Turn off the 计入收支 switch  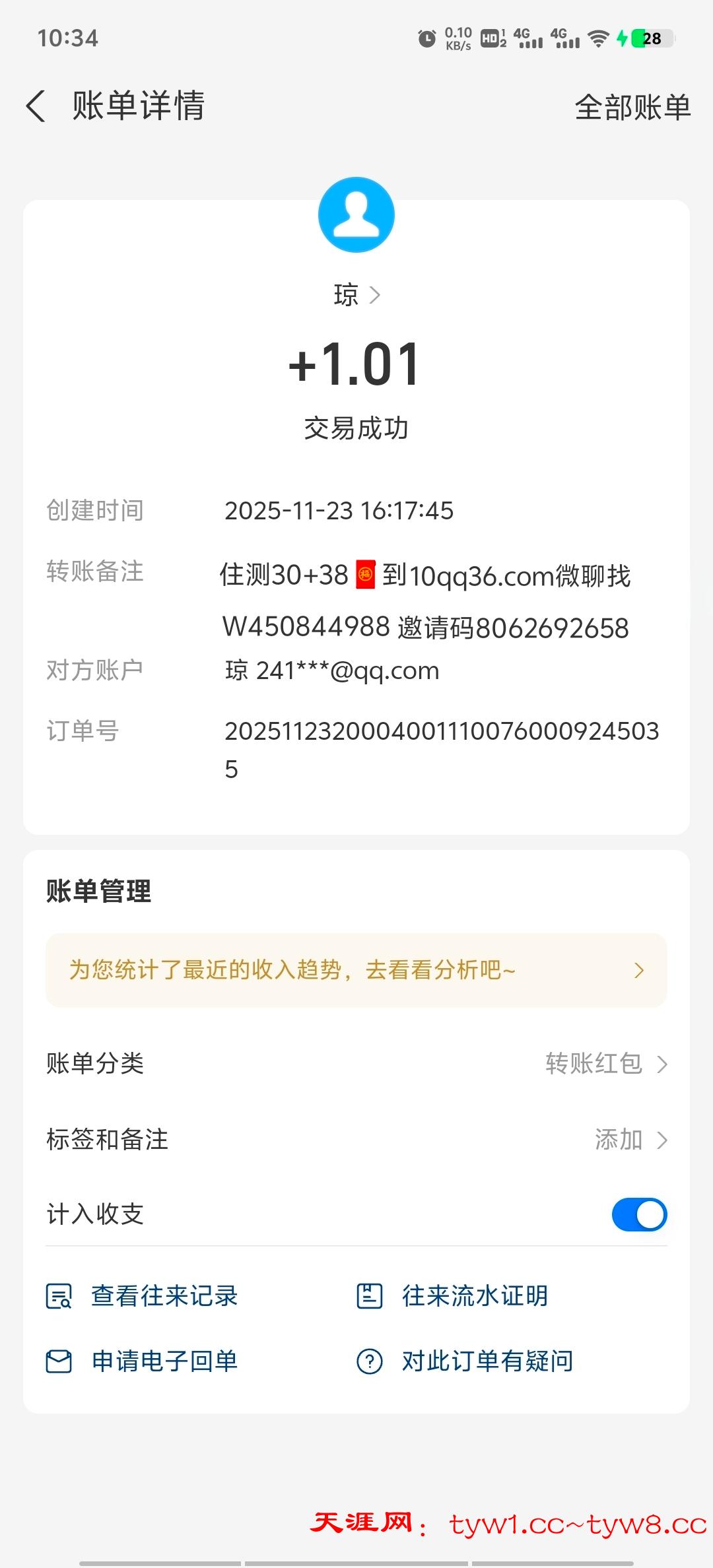pos(639,1214)
